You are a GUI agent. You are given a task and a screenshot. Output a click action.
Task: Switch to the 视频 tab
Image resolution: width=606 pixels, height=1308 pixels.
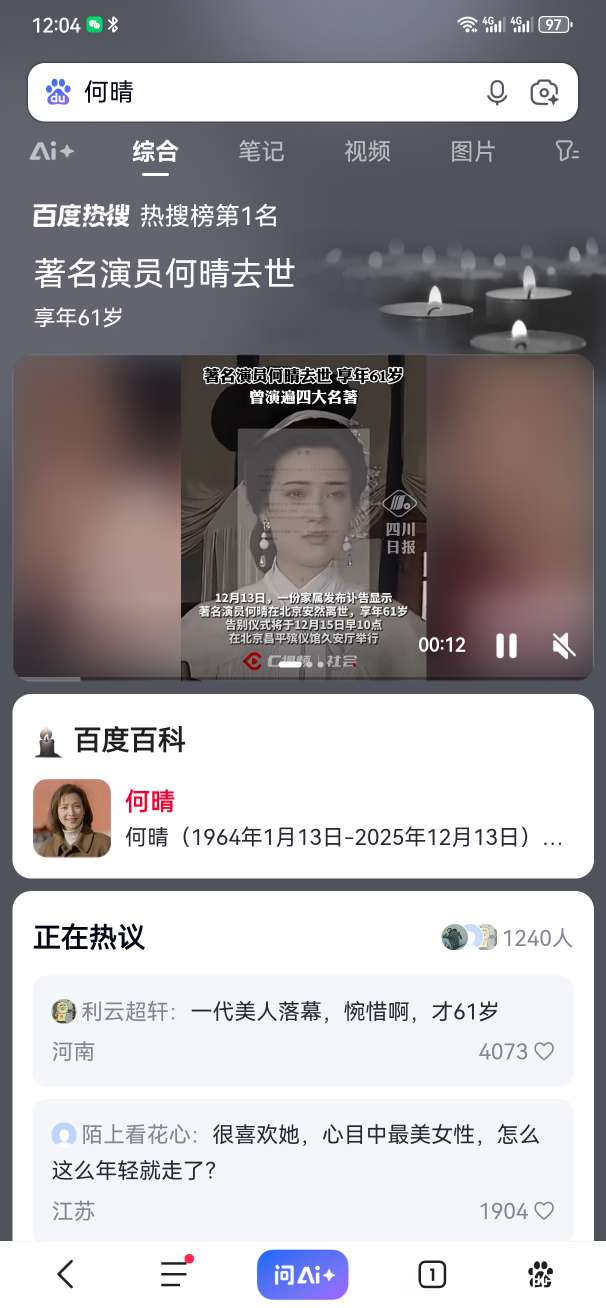point(367,151)
